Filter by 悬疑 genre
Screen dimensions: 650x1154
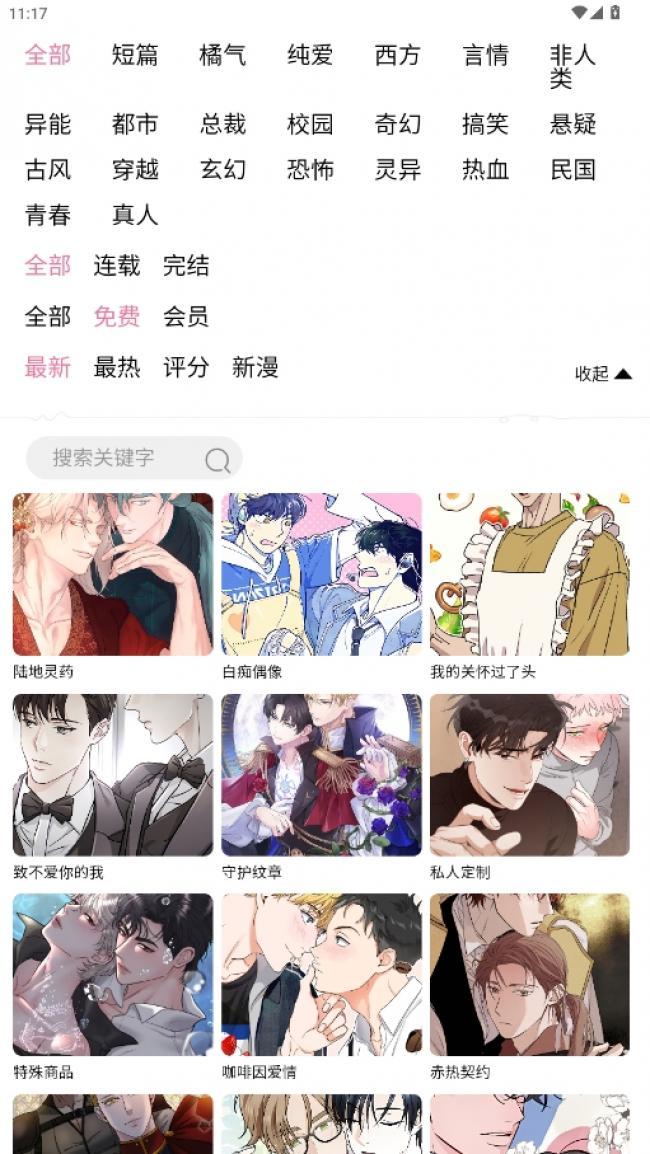click(573, 125)
